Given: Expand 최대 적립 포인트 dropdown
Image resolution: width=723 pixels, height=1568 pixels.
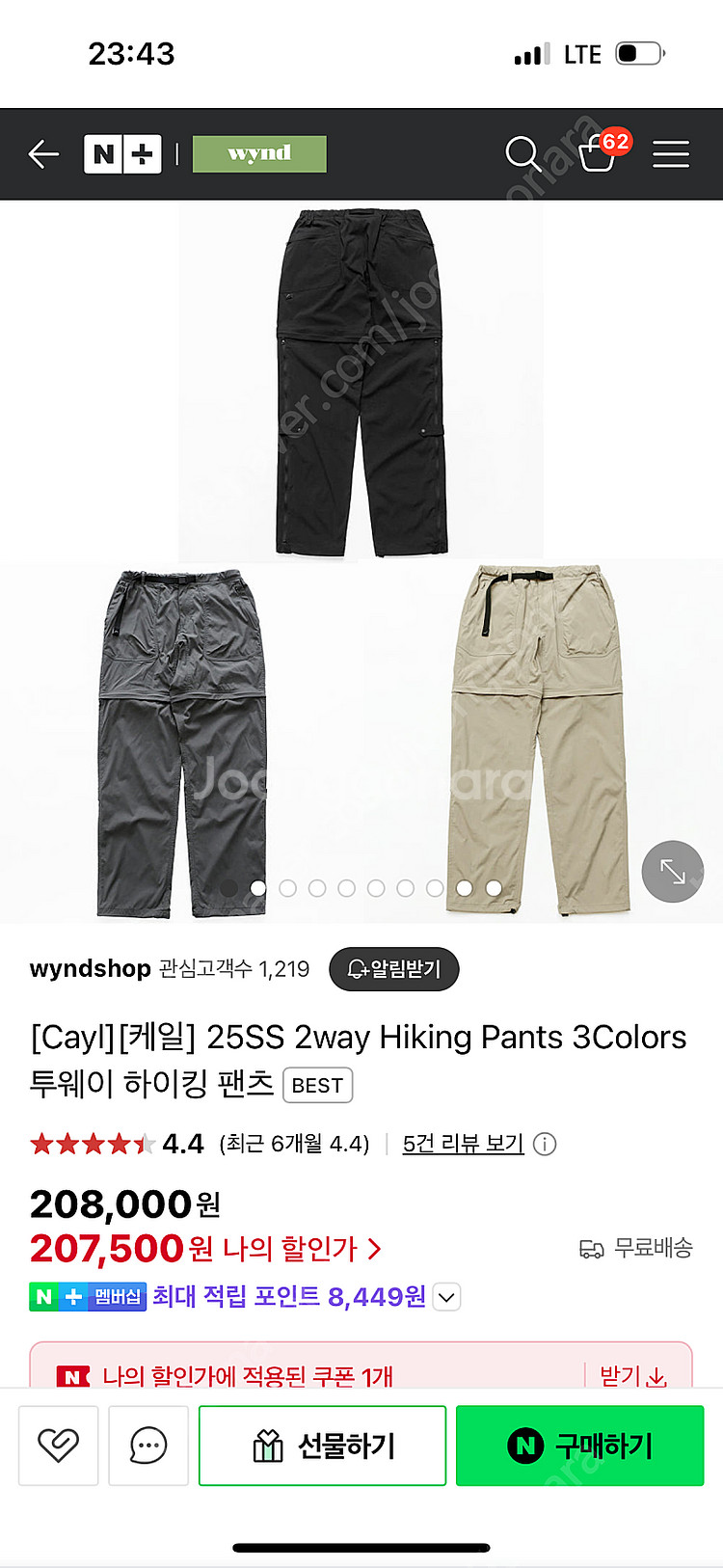Looking at the screenshot, I should coord(446,1298).
